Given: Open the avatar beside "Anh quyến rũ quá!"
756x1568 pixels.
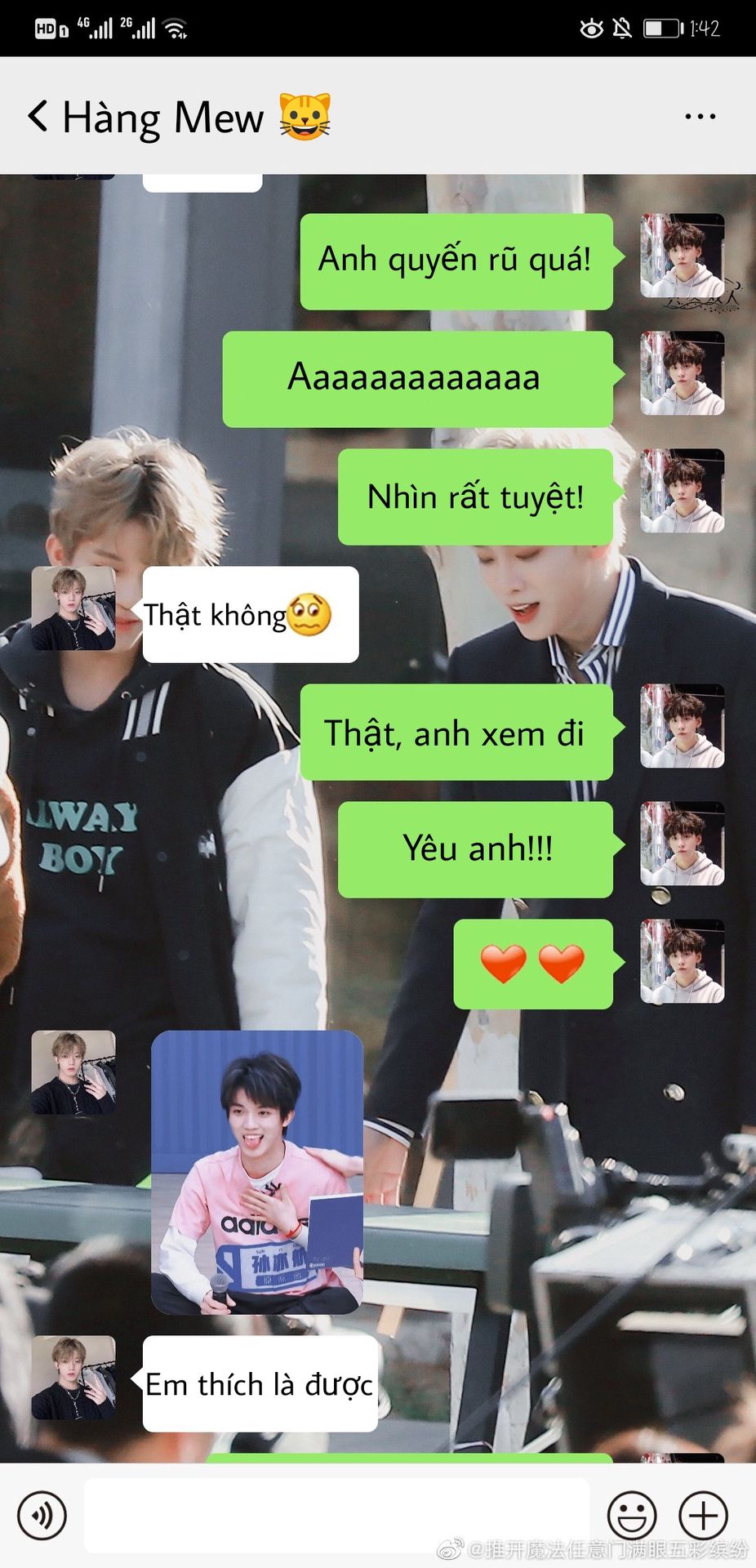Looking at the screenshot, I should [x=683, y=256].
